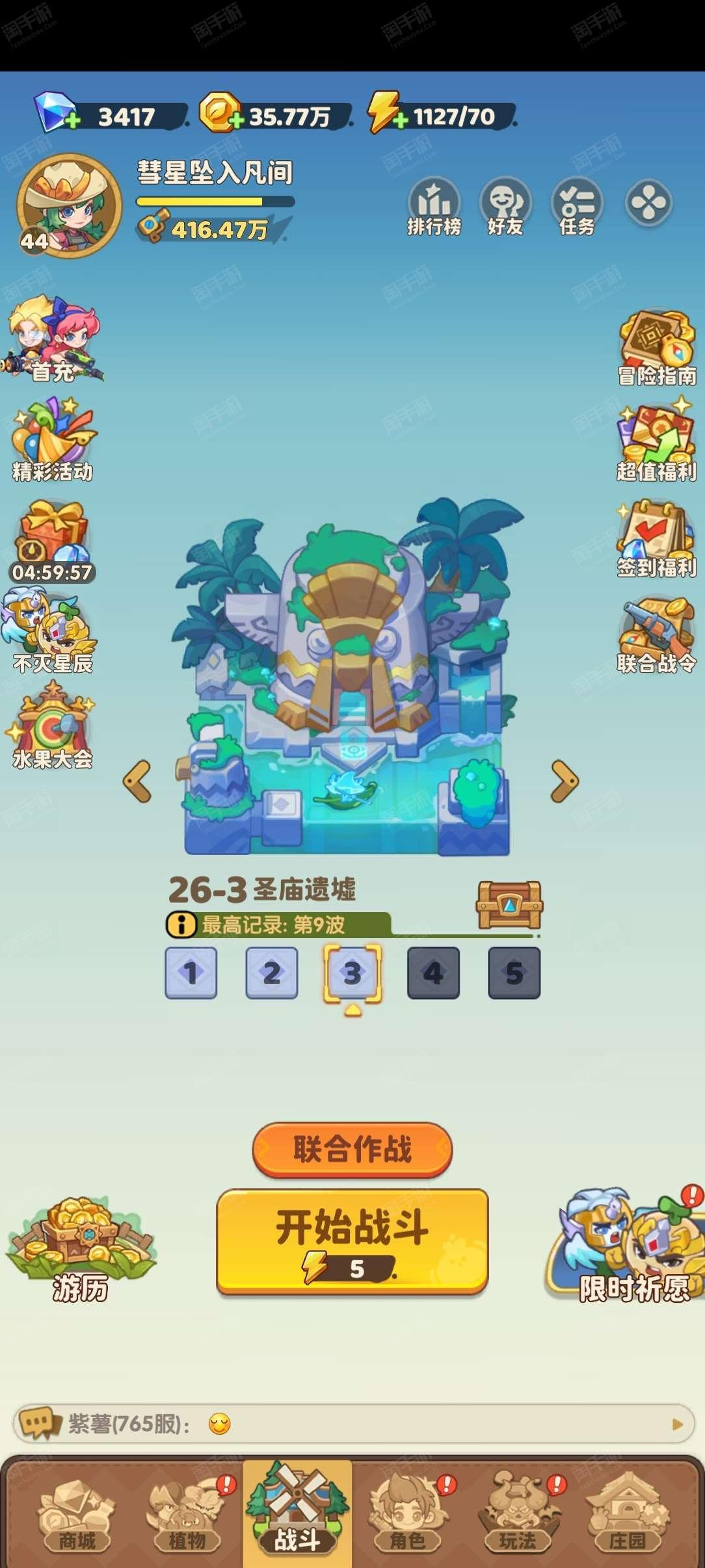Go to the next chapter arrow
Image resolution: width=705 pixels, height=1568 pixels.
[x=564, y=781]
